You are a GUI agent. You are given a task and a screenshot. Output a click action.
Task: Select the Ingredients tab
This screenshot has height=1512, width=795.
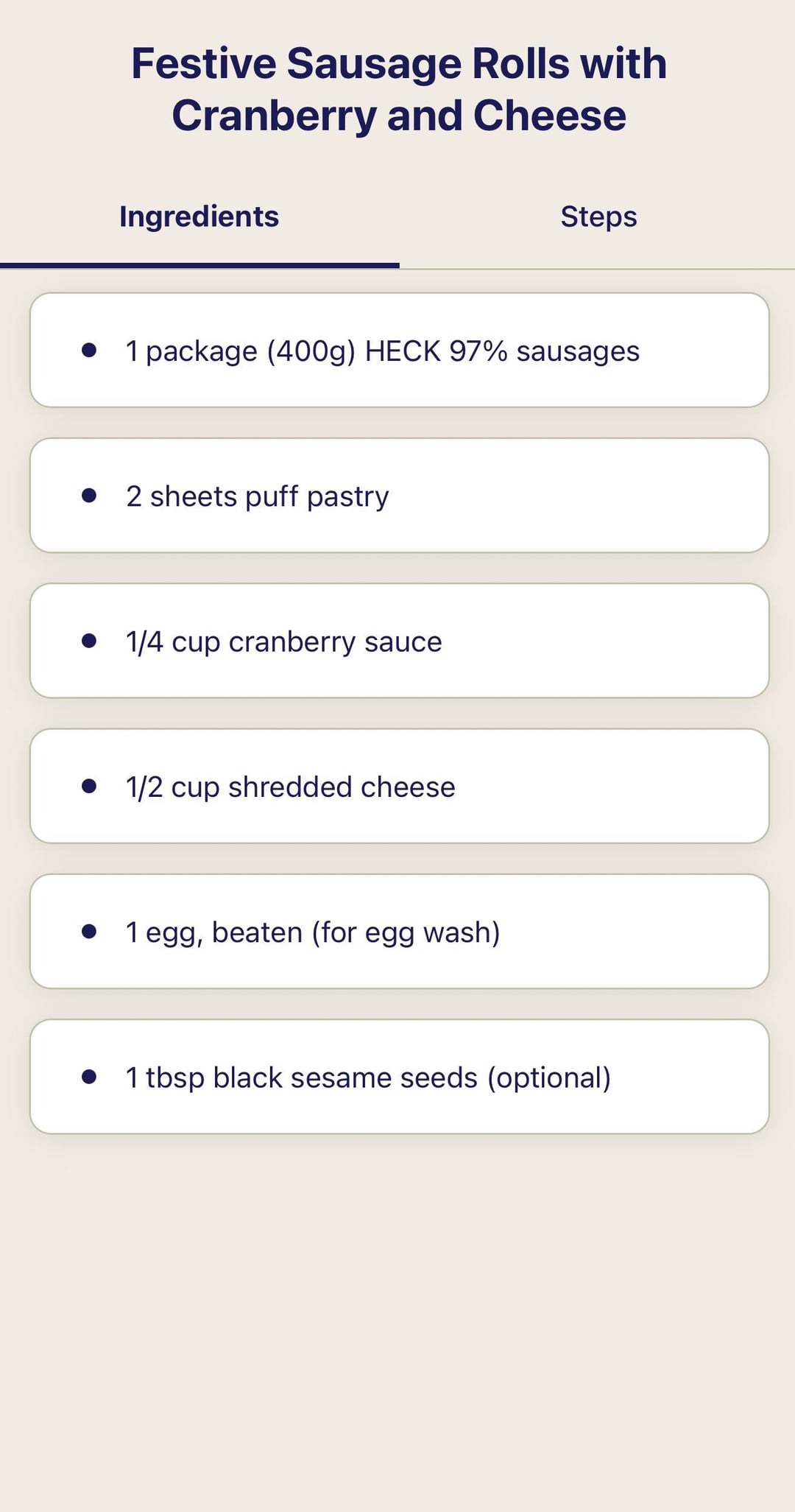[199, 217]
